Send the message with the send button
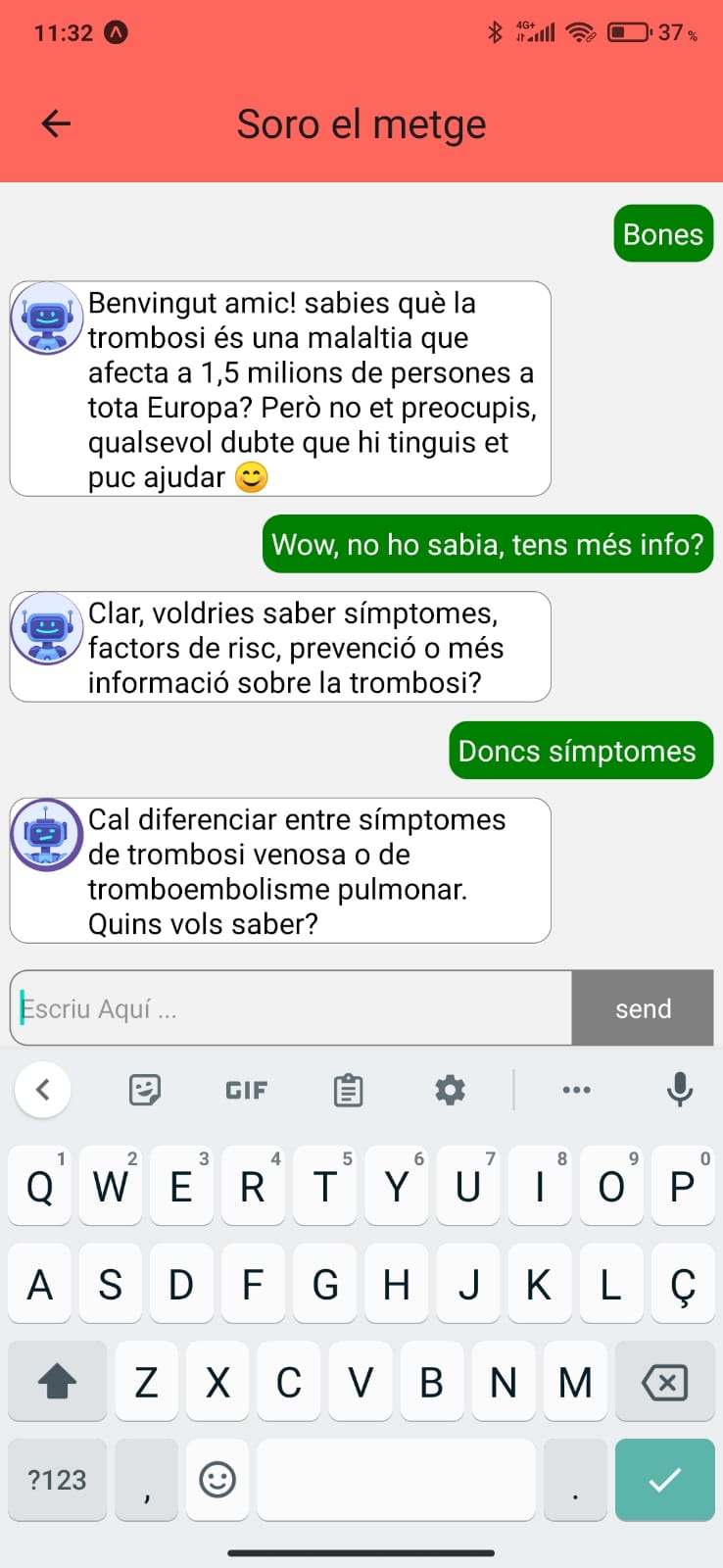723x1568 pixels. (643, 1008)
